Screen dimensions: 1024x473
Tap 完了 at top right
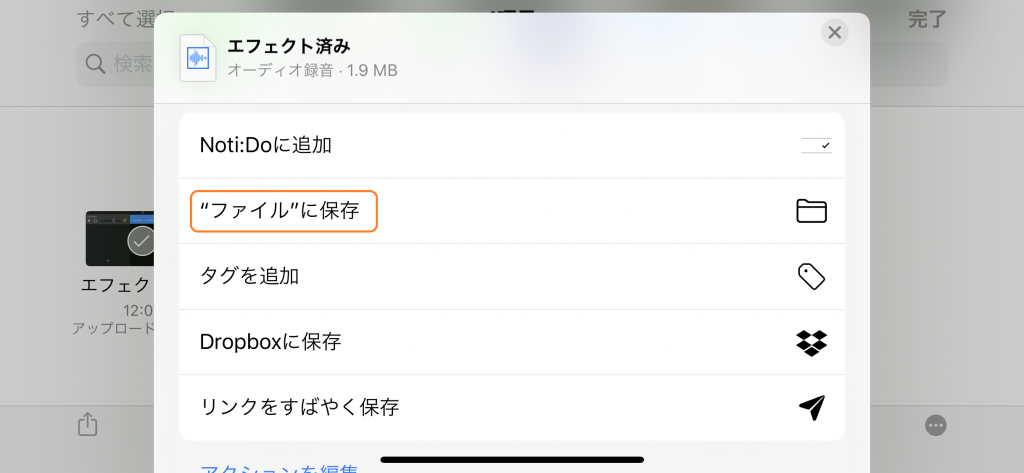(926, 18)
